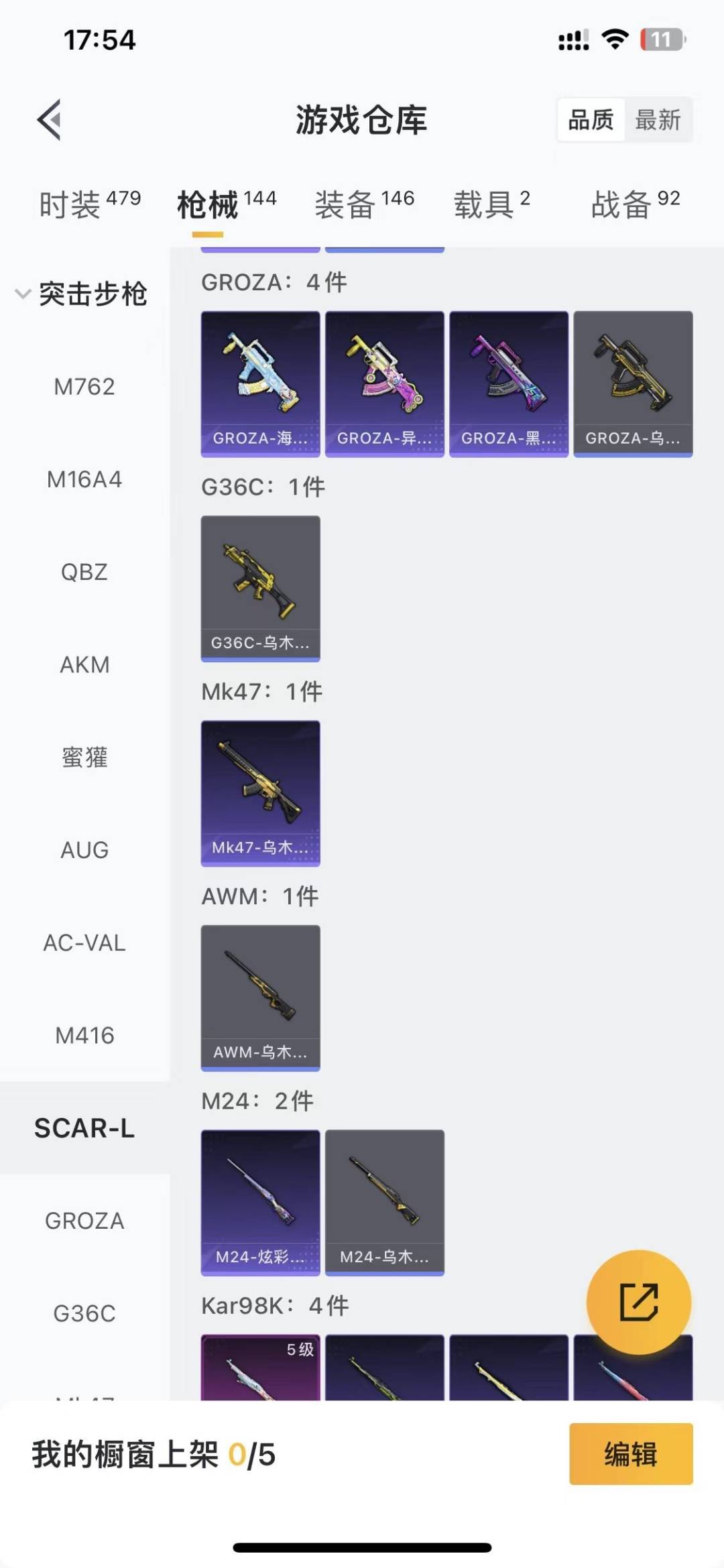This screenshot has height=1568, width=724.
Task: Select M416 in the left list
Action: point(84,1036)
